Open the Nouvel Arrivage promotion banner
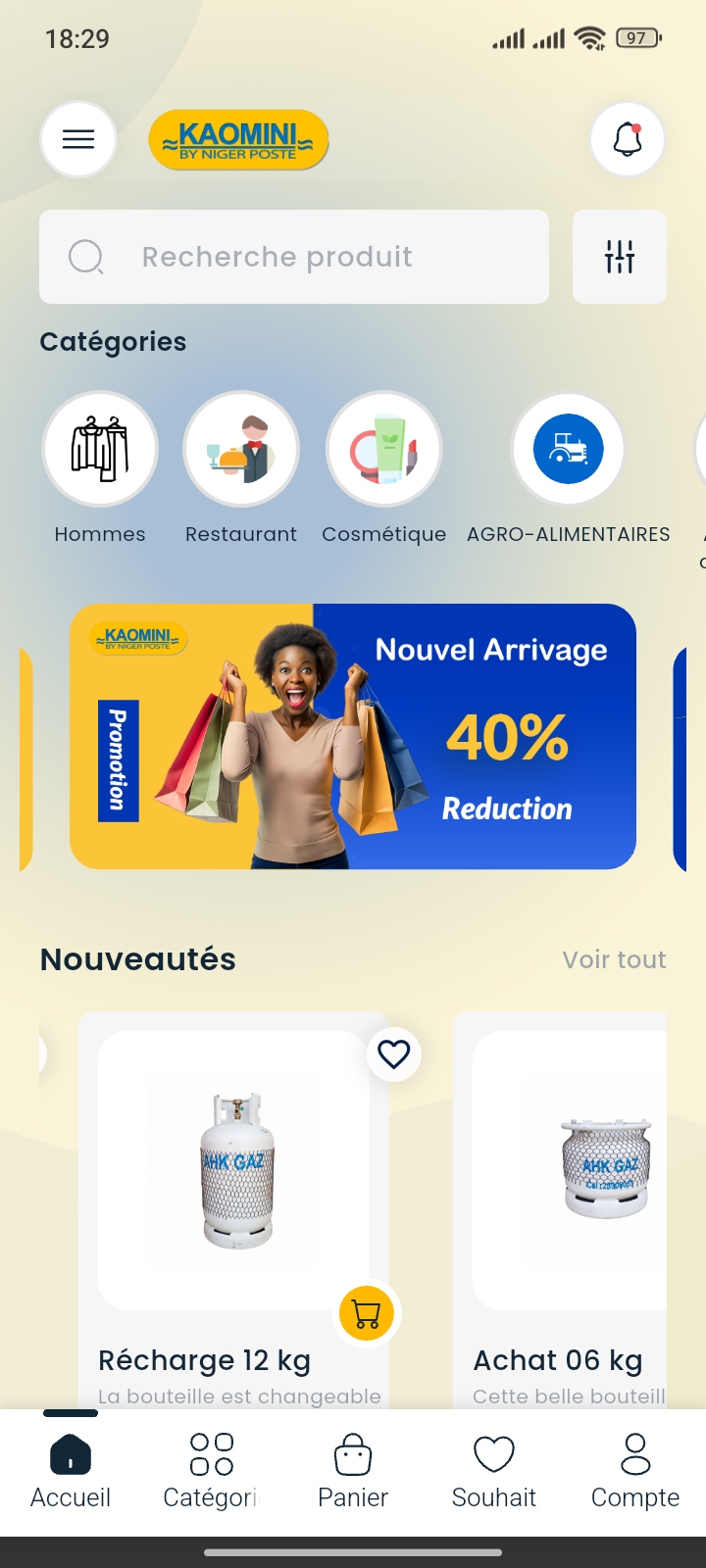 (x=353, y=737)
